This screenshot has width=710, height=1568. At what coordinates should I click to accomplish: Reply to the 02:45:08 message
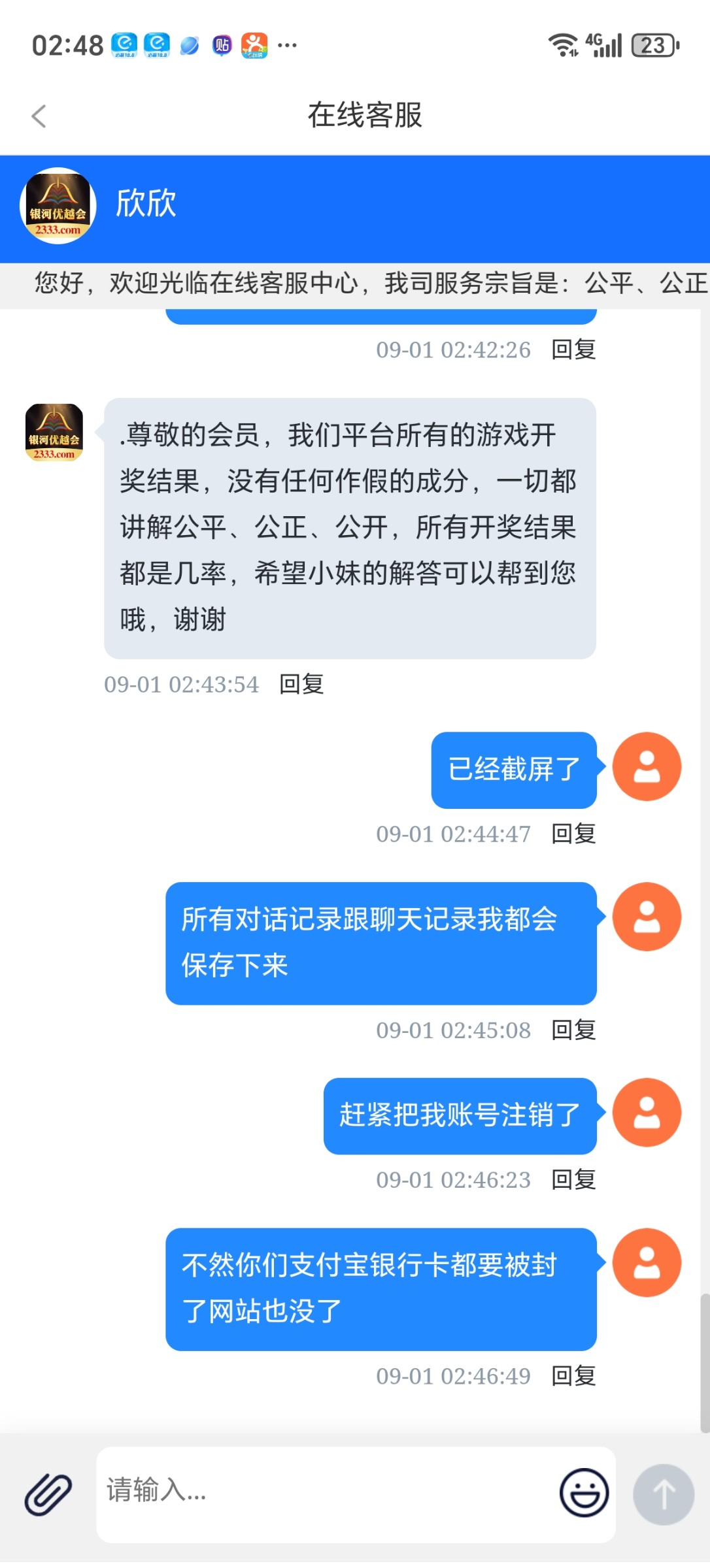(x=573, y=1030)
